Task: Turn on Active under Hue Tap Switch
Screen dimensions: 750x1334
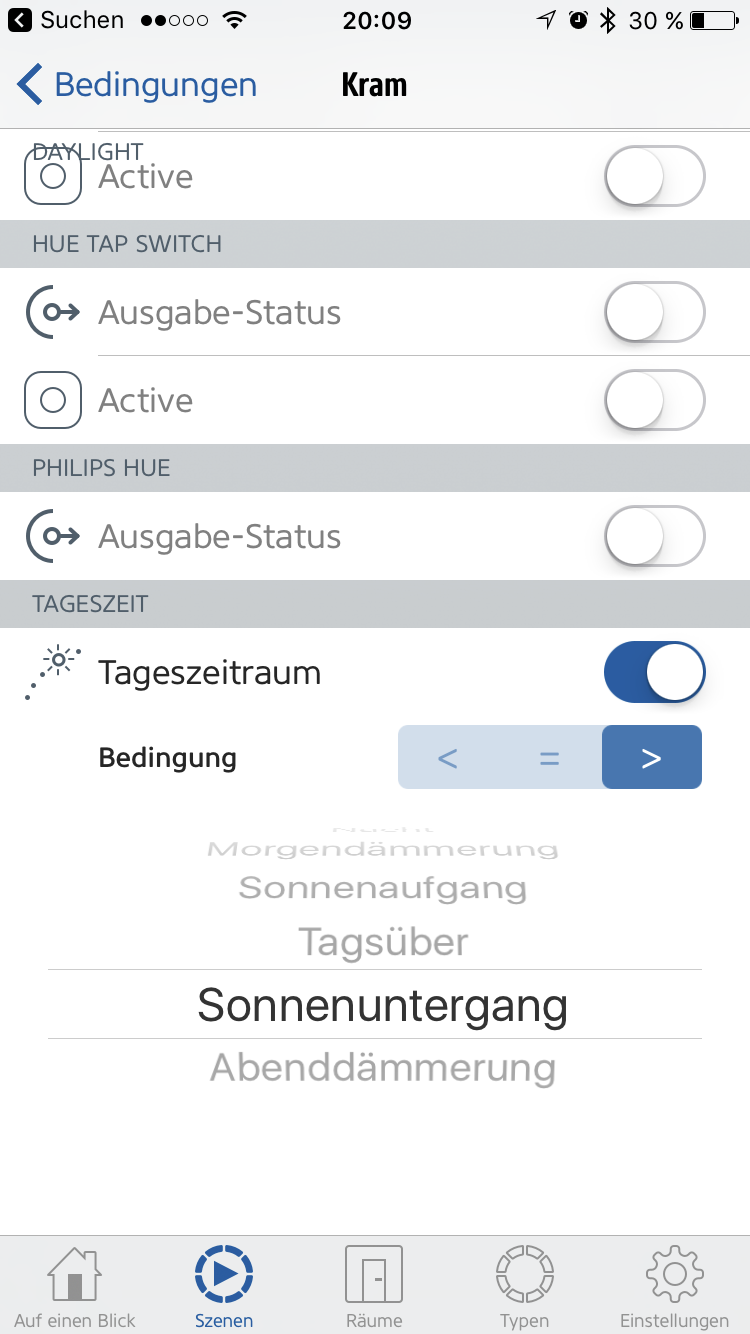Action: pyautogui.click(x=655, y=401)
